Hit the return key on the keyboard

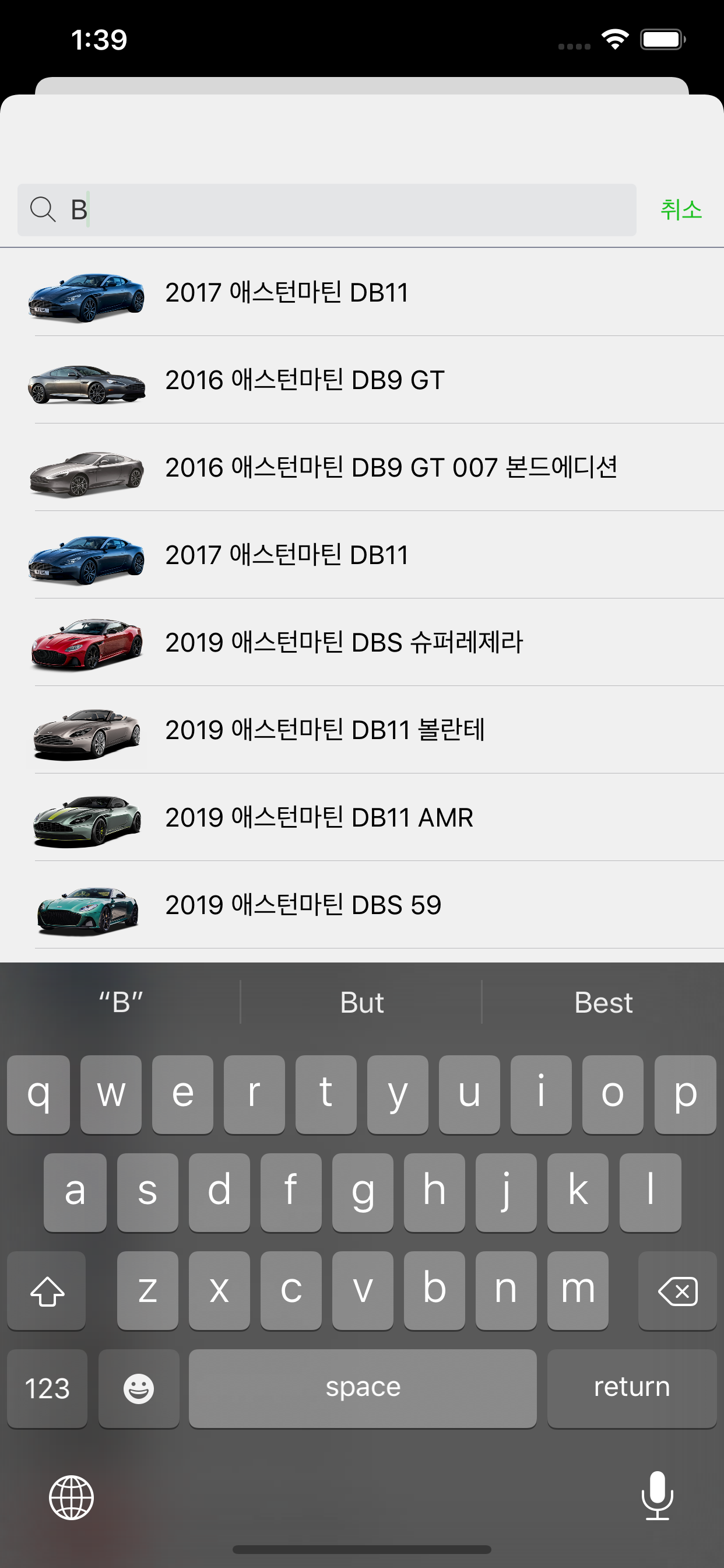(631, 1388)
